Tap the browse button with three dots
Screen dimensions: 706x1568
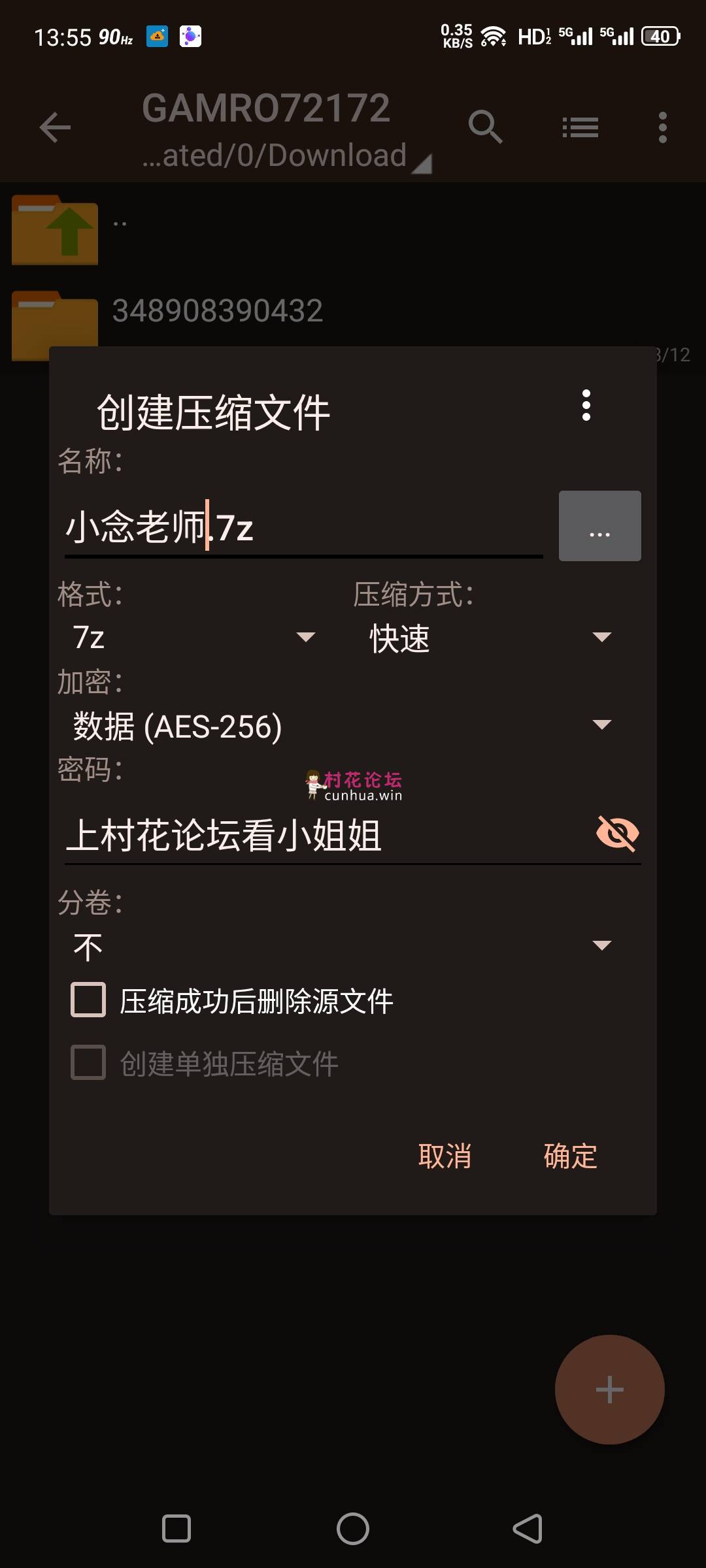599,526
